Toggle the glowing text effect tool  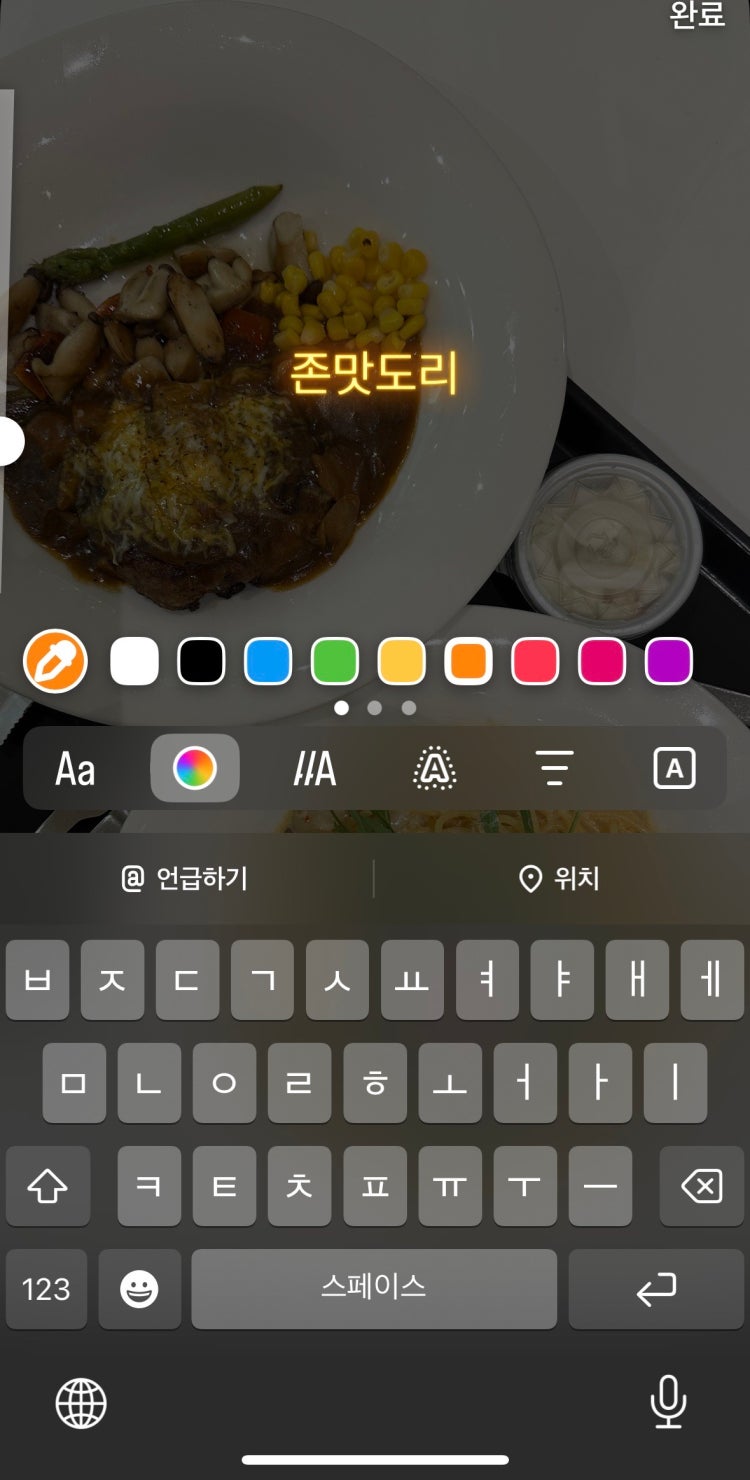pos(435,769)
